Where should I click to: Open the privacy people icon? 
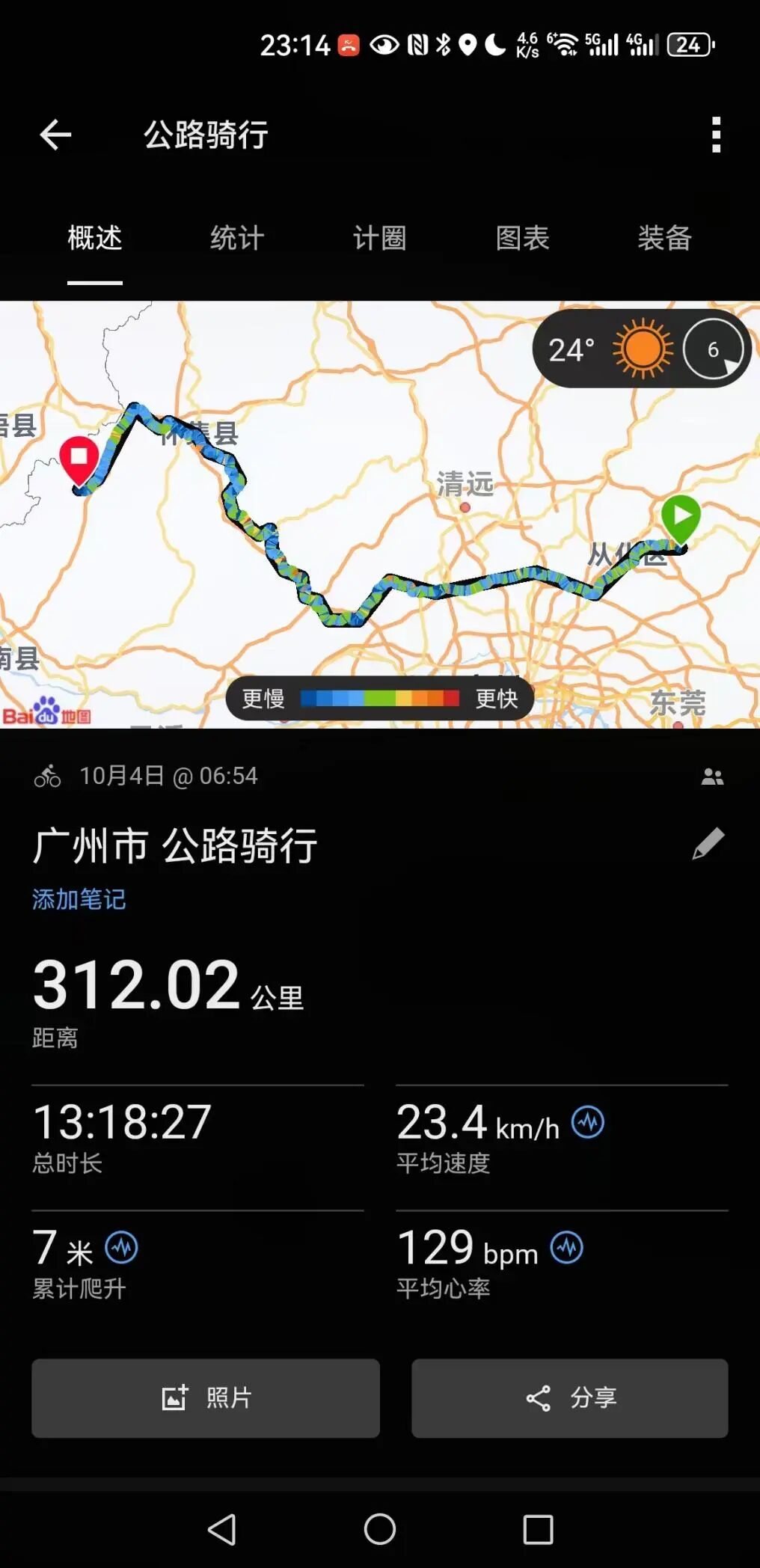(712, 777)
